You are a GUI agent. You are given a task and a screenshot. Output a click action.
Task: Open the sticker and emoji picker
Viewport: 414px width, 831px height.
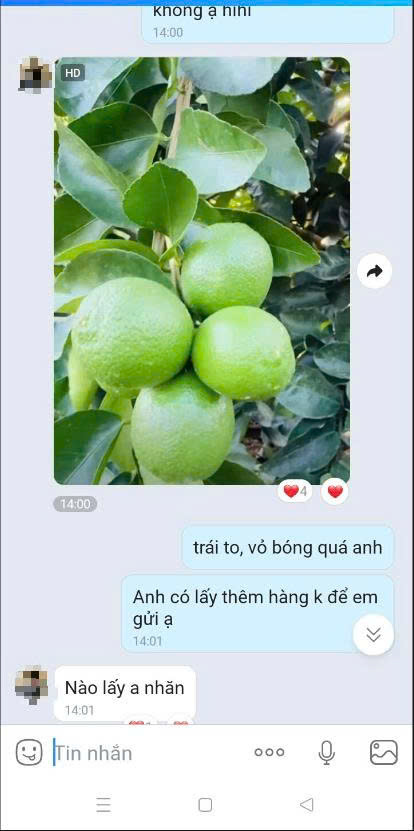29,752
